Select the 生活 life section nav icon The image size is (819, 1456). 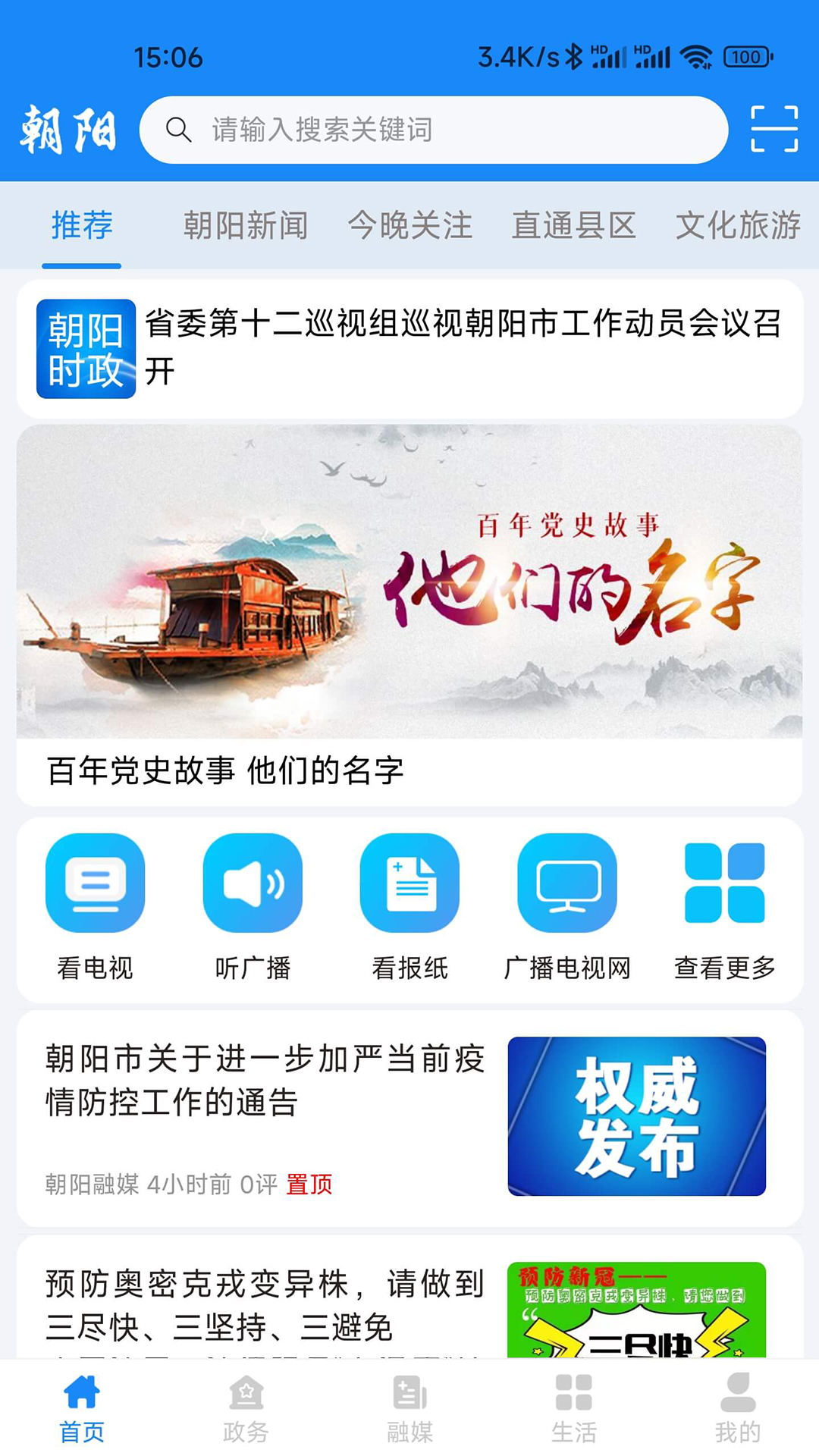573,1407
